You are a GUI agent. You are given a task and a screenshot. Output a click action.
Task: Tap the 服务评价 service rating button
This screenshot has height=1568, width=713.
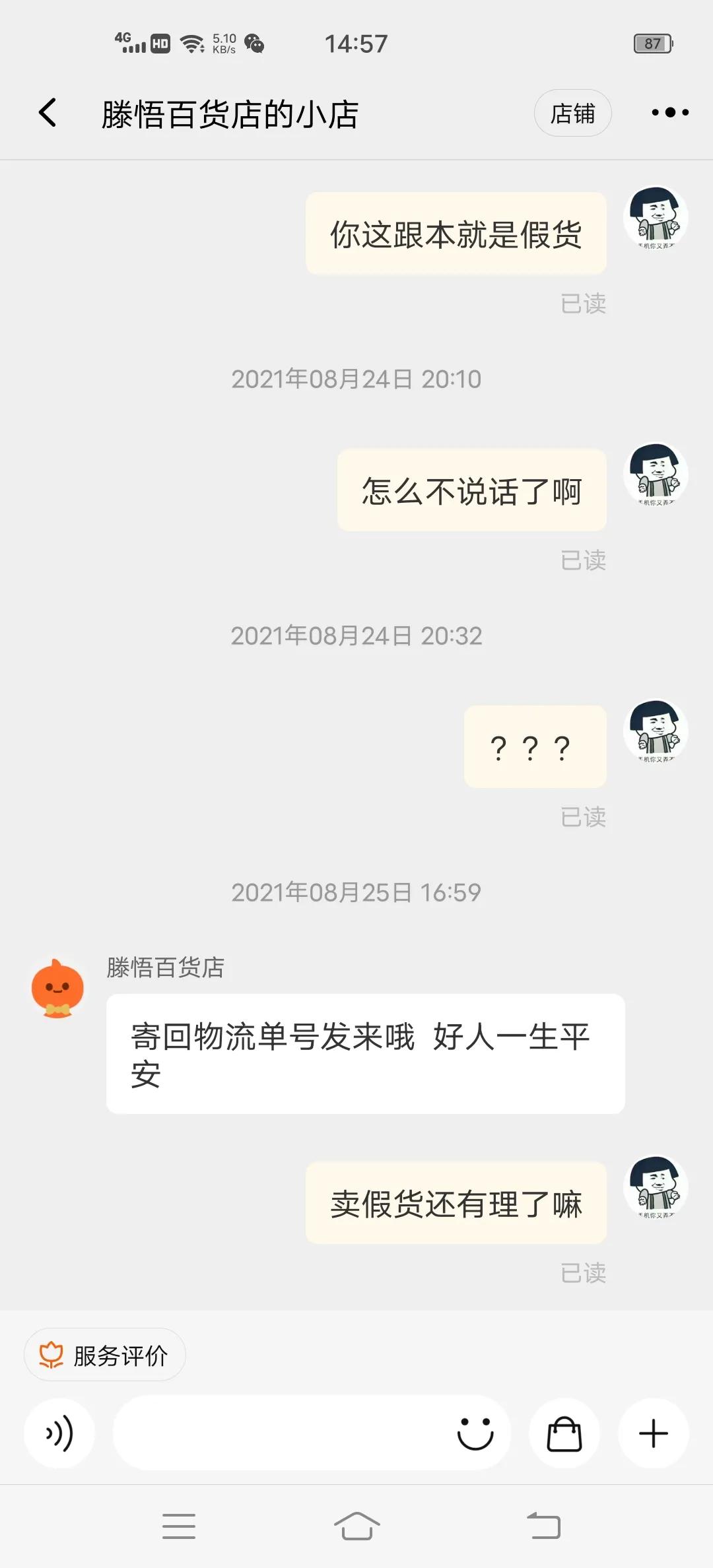coord(106,1354)
